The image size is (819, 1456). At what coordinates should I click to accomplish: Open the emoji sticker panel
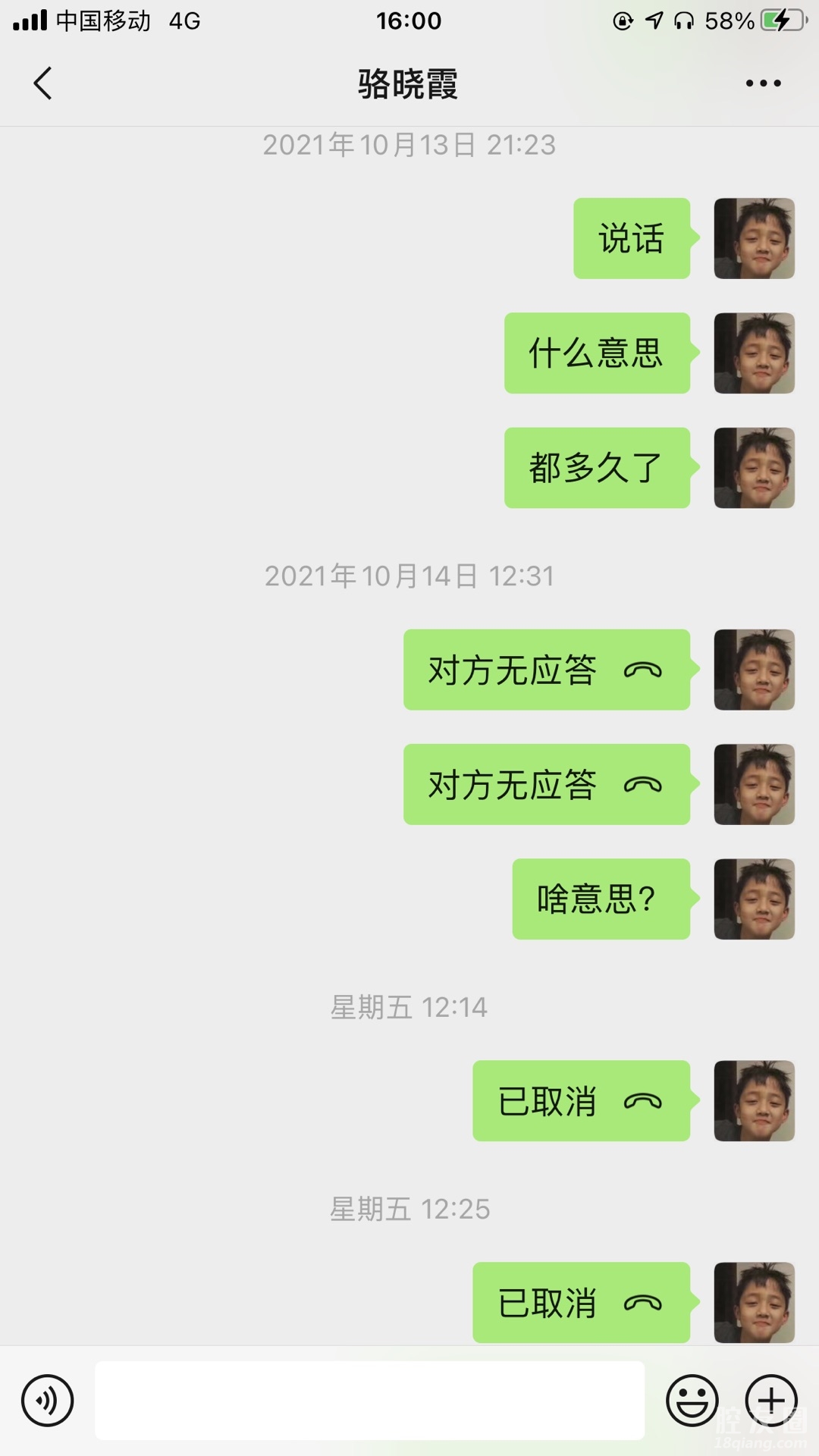pyautogui.click(x=692, y=1401)
